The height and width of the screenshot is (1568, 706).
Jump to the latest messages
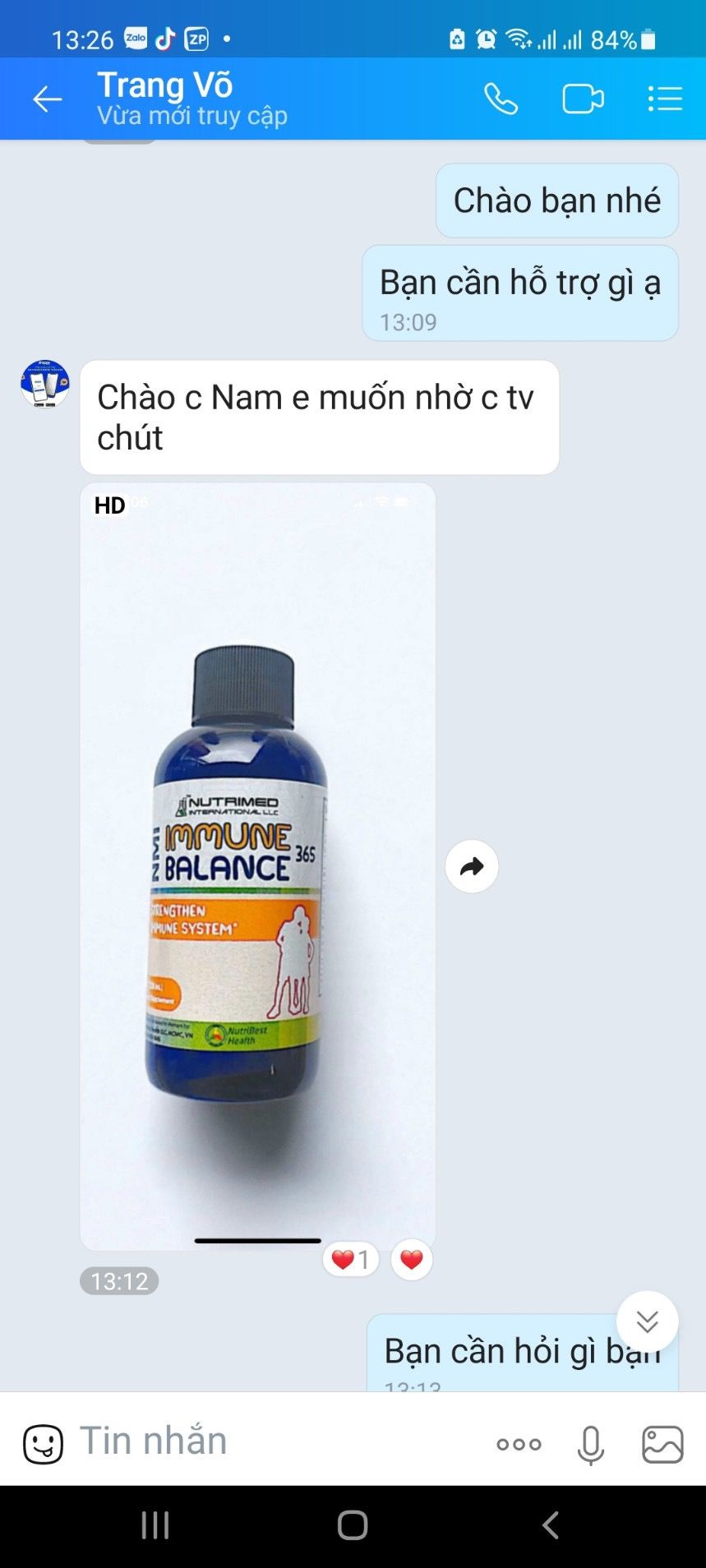647,1321
